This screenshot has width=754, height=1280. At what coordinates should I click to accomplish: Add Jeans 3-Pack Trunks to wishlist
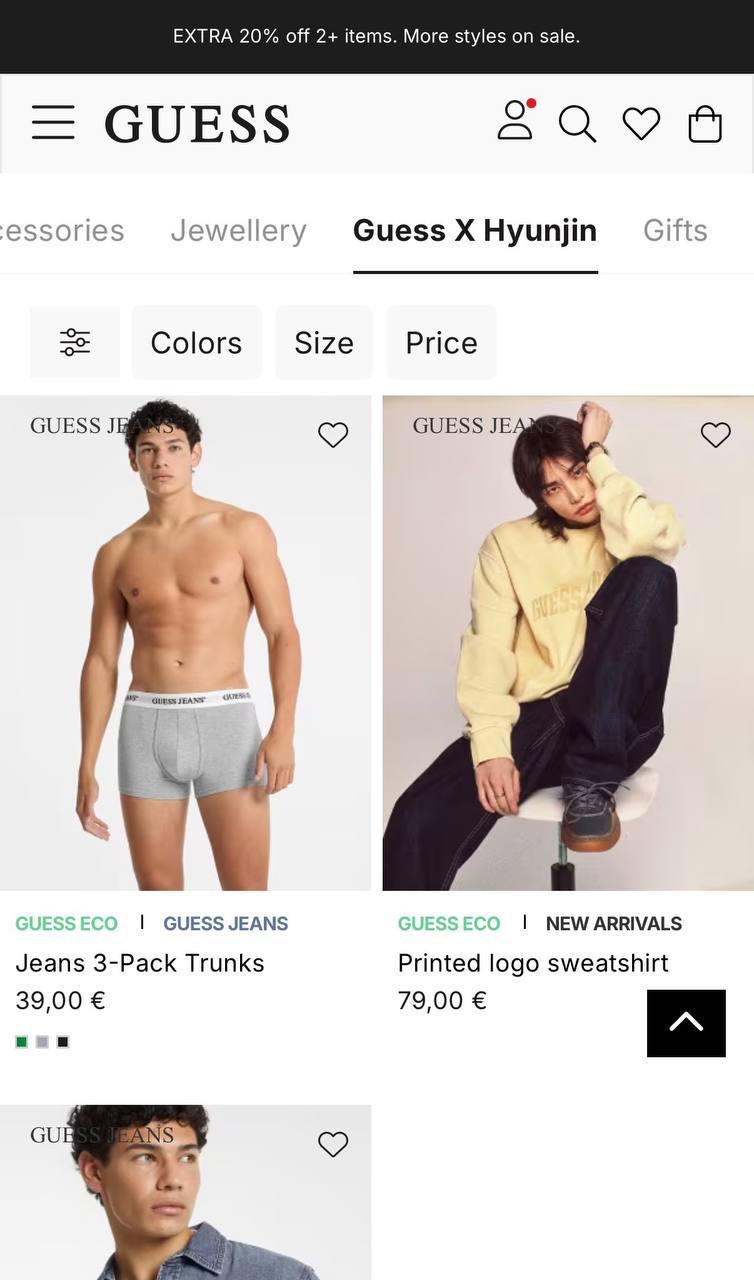[x=333, y=435]
